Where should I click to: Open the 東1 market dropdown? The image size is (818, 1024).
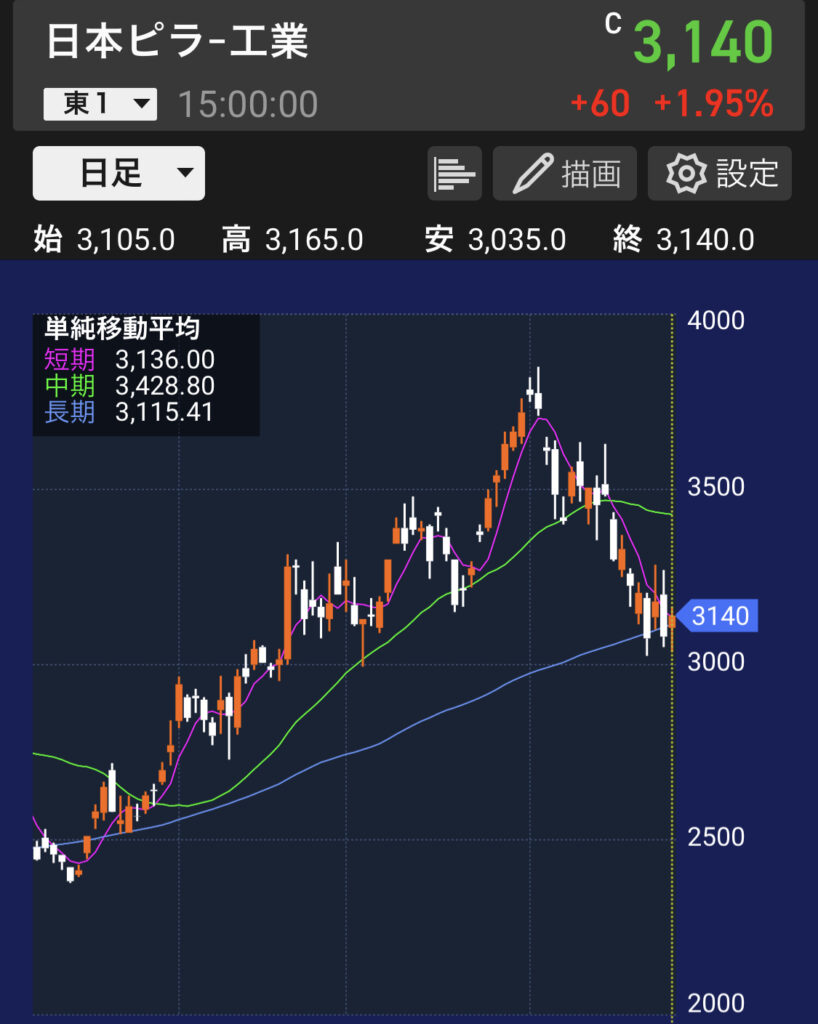click(100, 104)
